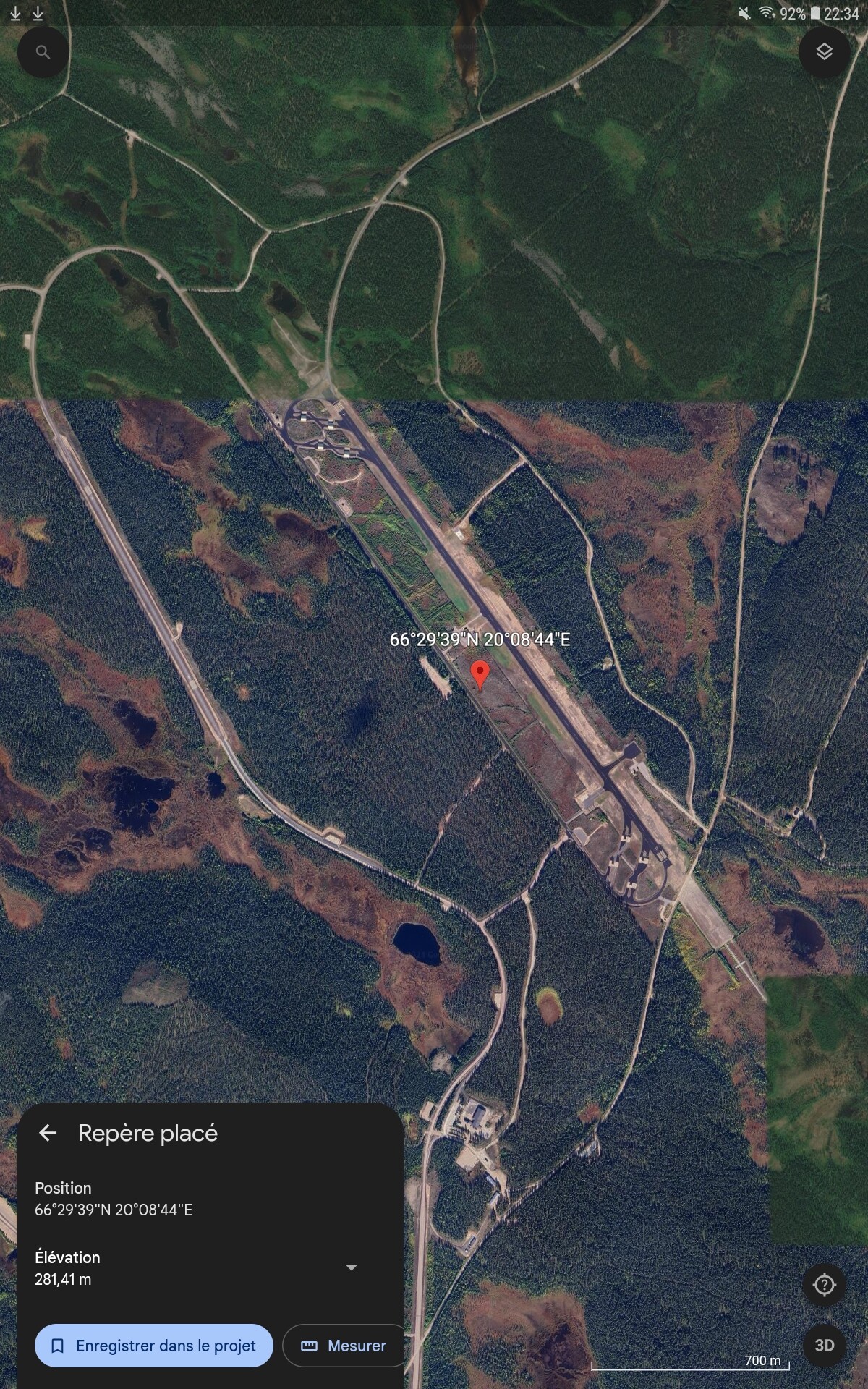Screen dimensions: 868x1389
Task: Select the Mesurer button
Action: point(344,1346)
